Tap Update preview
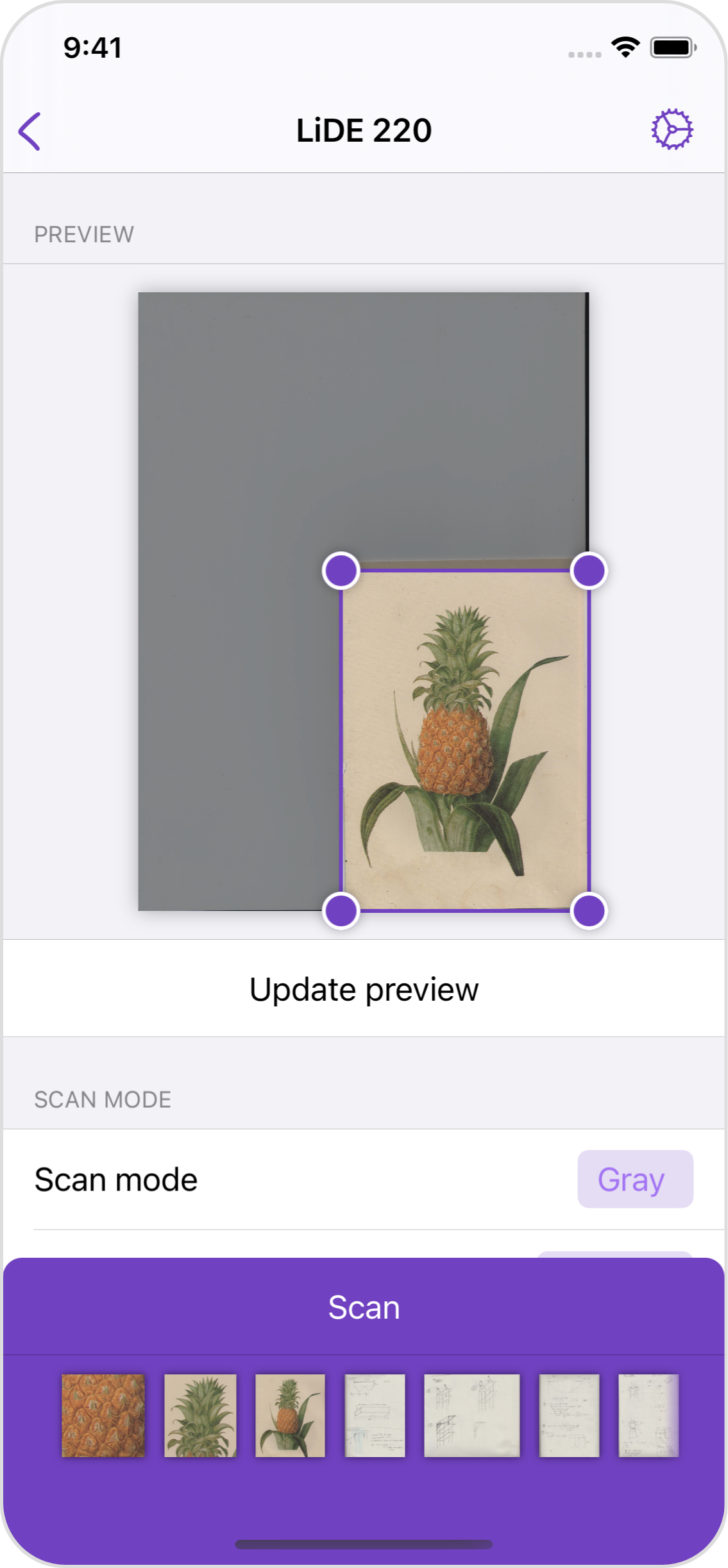Screen dimensions: 728x1568 (364, 989)
